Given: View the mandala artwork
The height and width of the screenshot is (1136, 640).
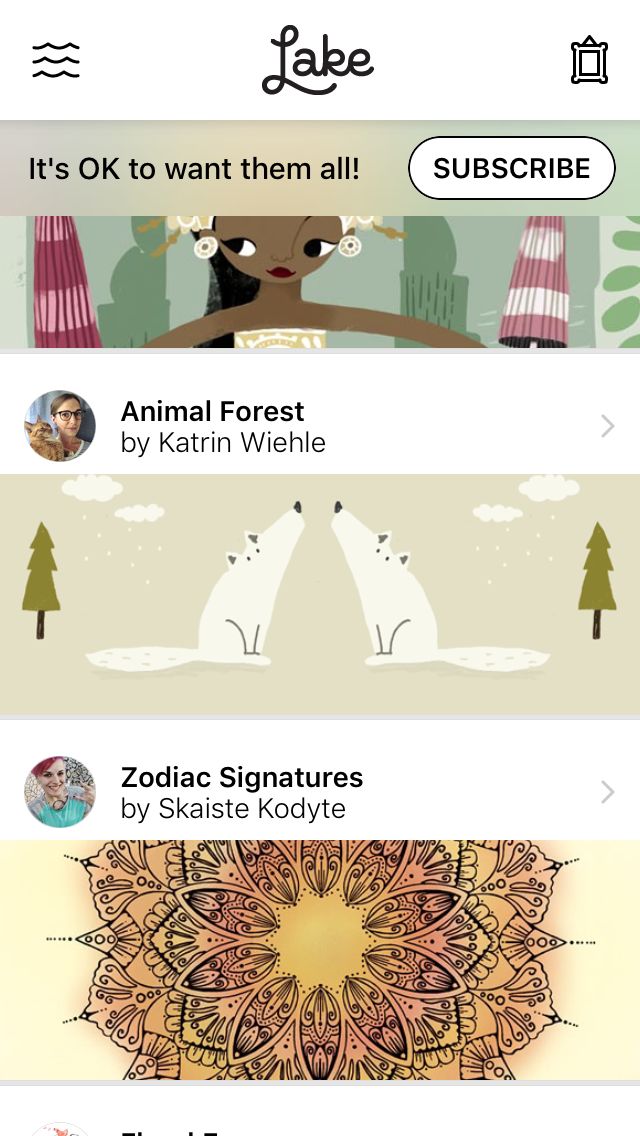Looking at the screenshot, I should point(320,959).
